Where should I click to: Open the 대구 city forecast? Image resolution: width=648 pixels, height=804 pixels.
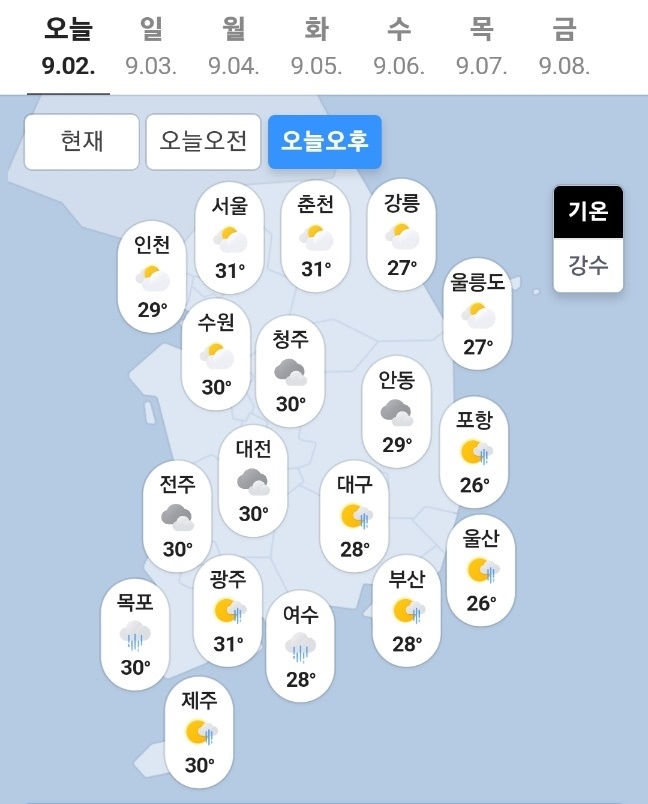click(x=354, y=516)
